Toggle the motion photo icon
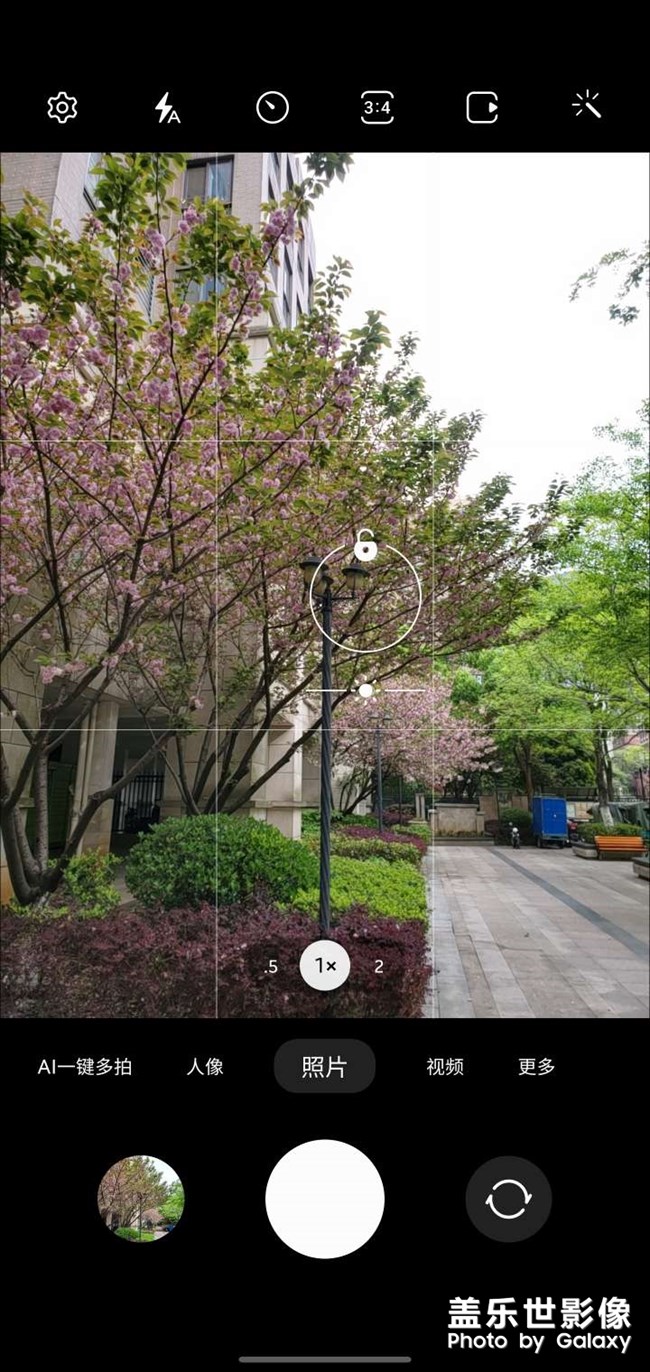 point(482,107)
